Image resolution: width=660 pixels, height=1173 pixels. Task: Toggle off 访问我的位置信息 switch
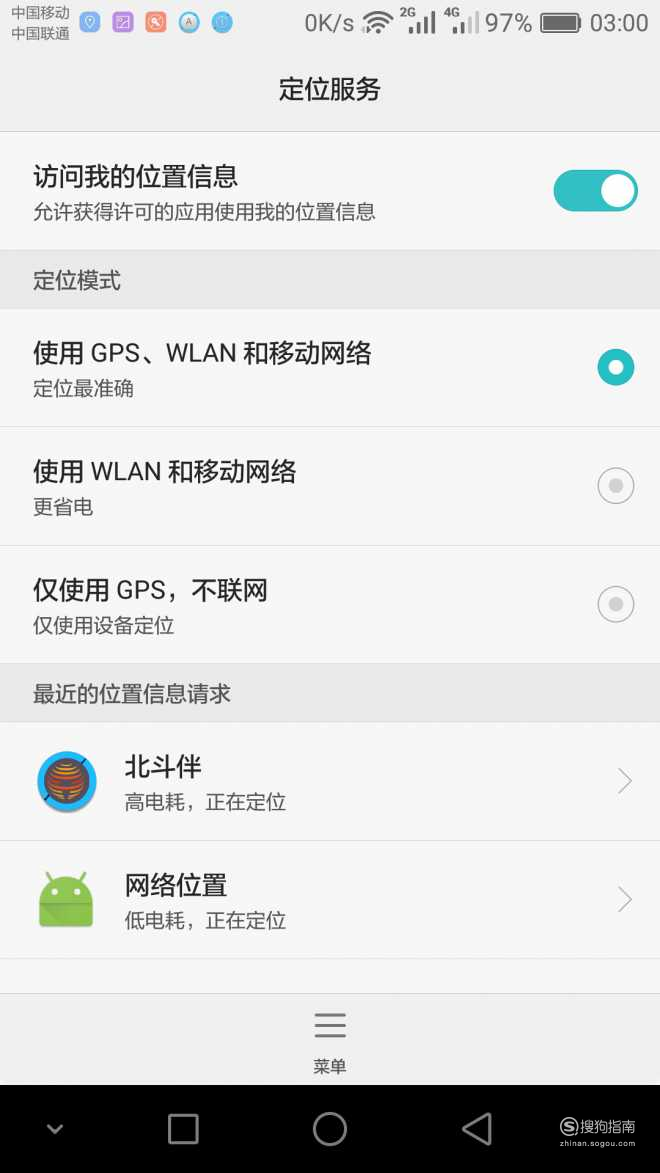pos(595,191)
